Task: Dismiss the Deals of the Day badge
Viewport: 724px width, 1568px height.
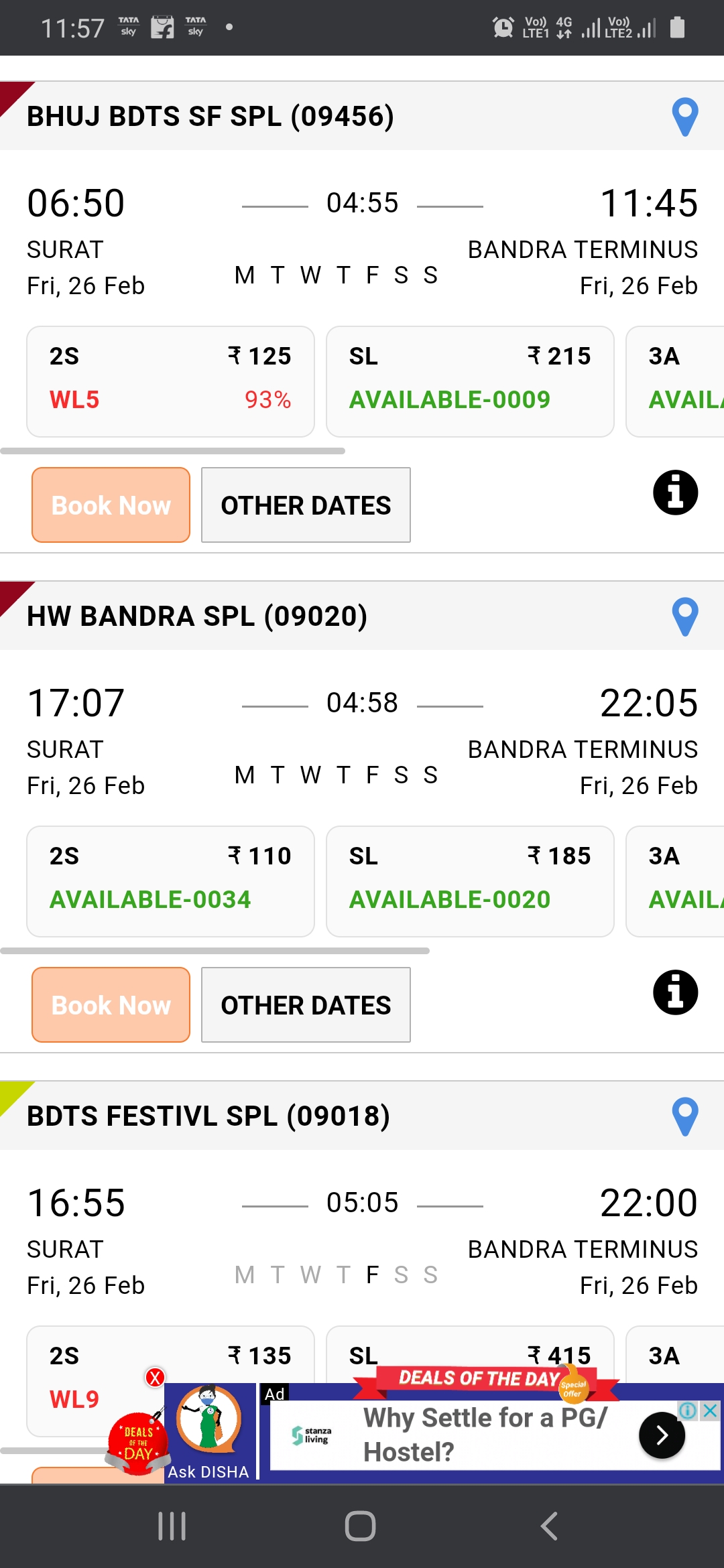Action: [x=155, y=1378]
